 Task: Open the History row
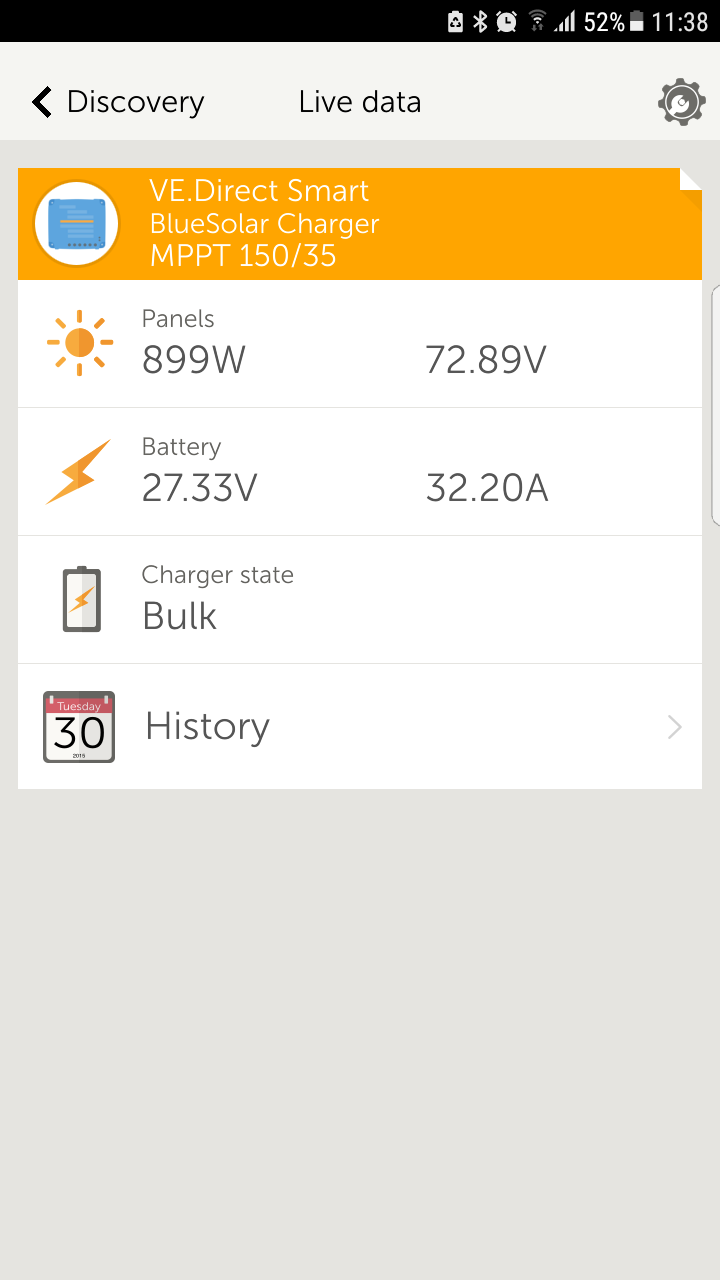click(360, 727)
